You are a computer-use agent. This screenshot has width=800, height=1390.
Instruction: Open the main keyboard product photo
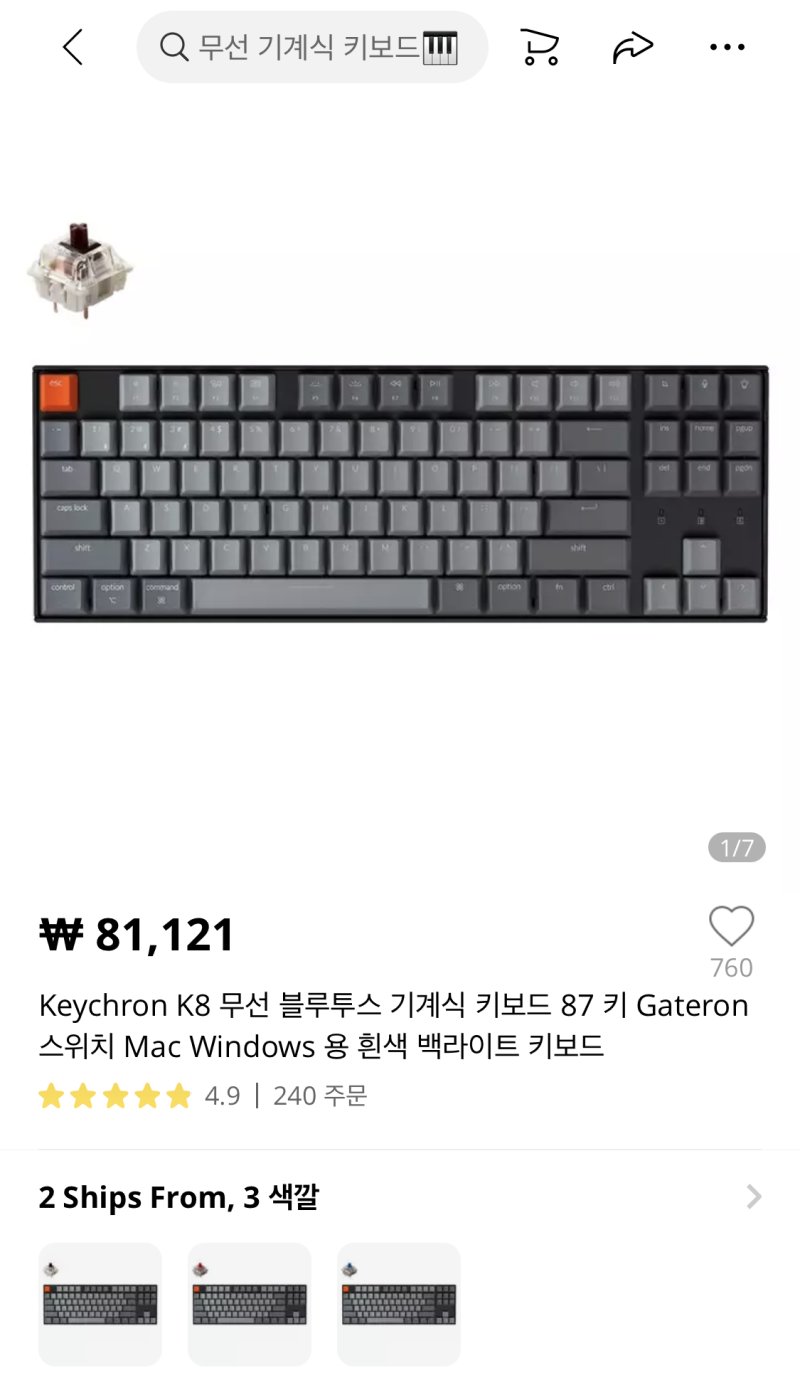click(x=400, y=493)
